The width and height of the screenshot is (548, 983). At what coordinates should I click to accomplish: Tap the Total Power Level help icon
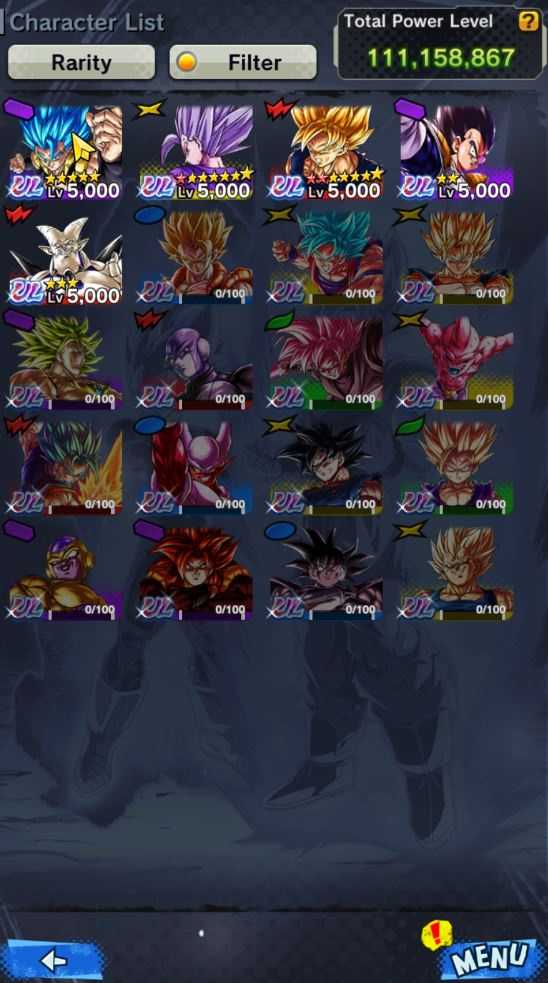[529, 21]
